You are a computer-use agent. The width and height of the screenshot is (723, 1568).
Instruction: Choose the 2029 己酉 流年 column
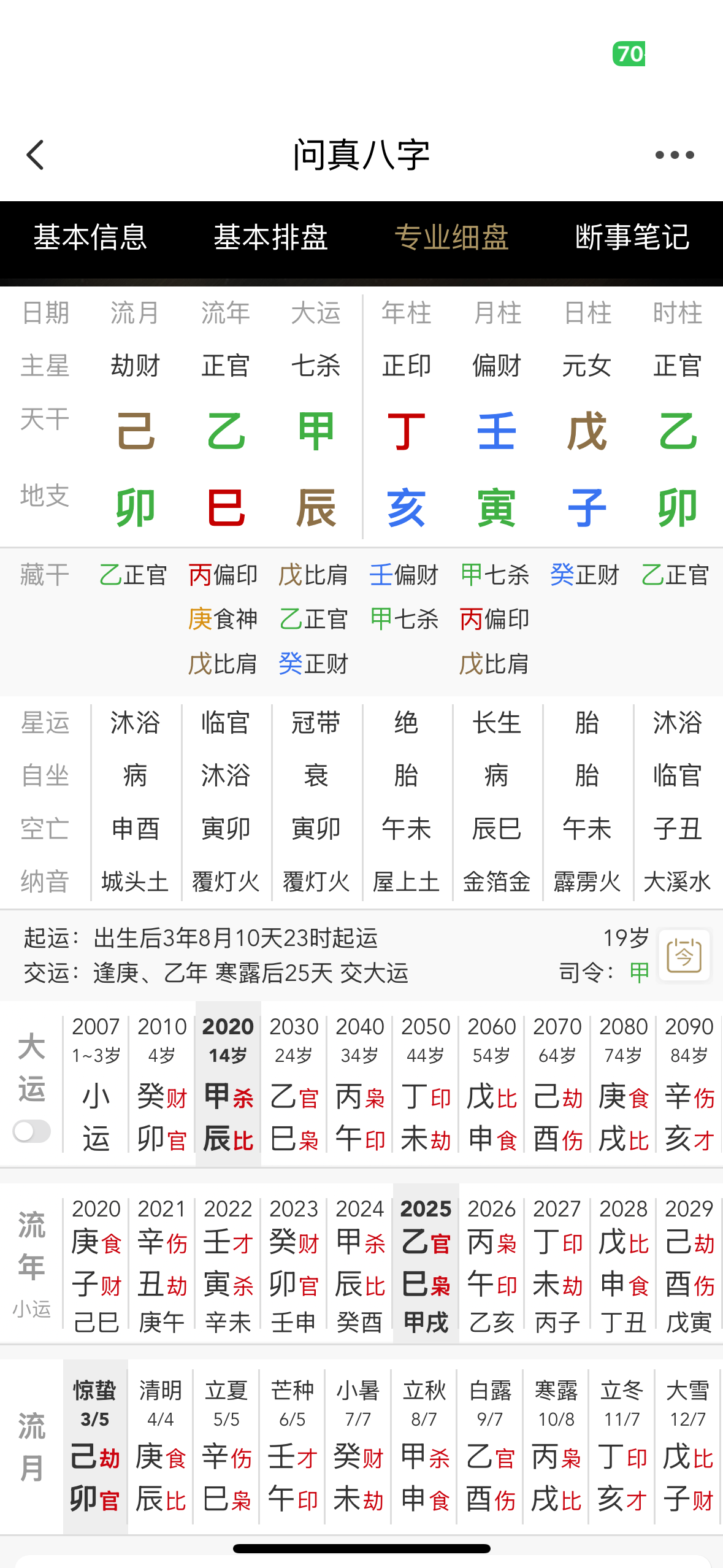pyautogui.click(x=689, y=1264)
